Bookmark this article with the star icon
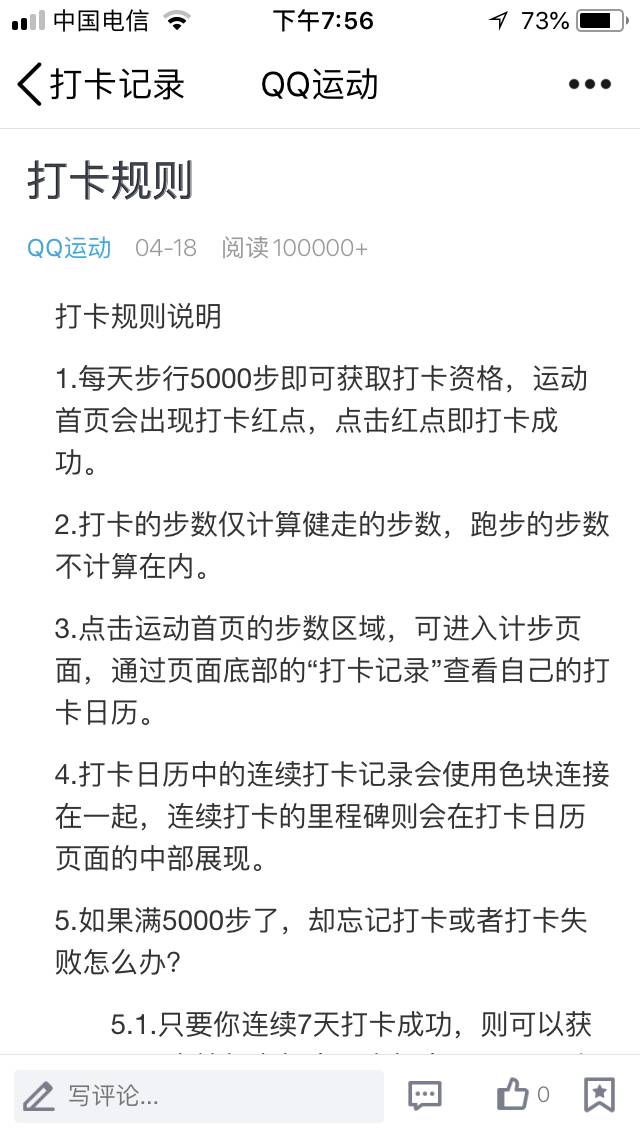The width and height of the screenshot is (640, 1136). point(599,1095)
